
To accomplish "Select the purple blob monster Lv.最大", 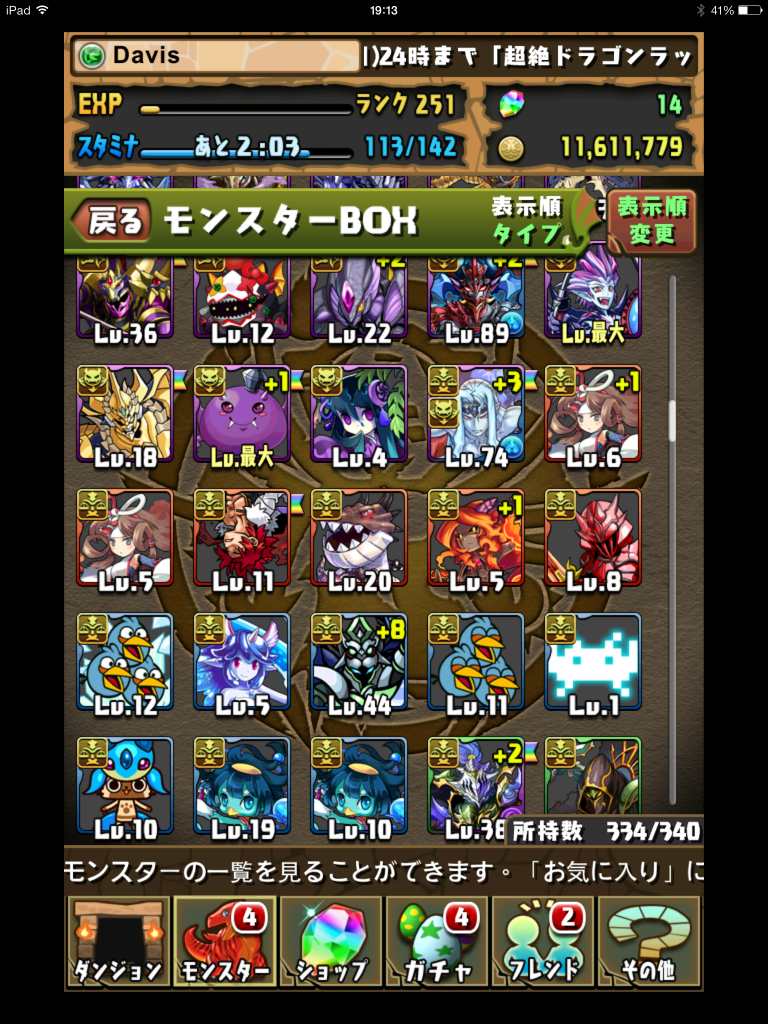I will pos(242,414).
